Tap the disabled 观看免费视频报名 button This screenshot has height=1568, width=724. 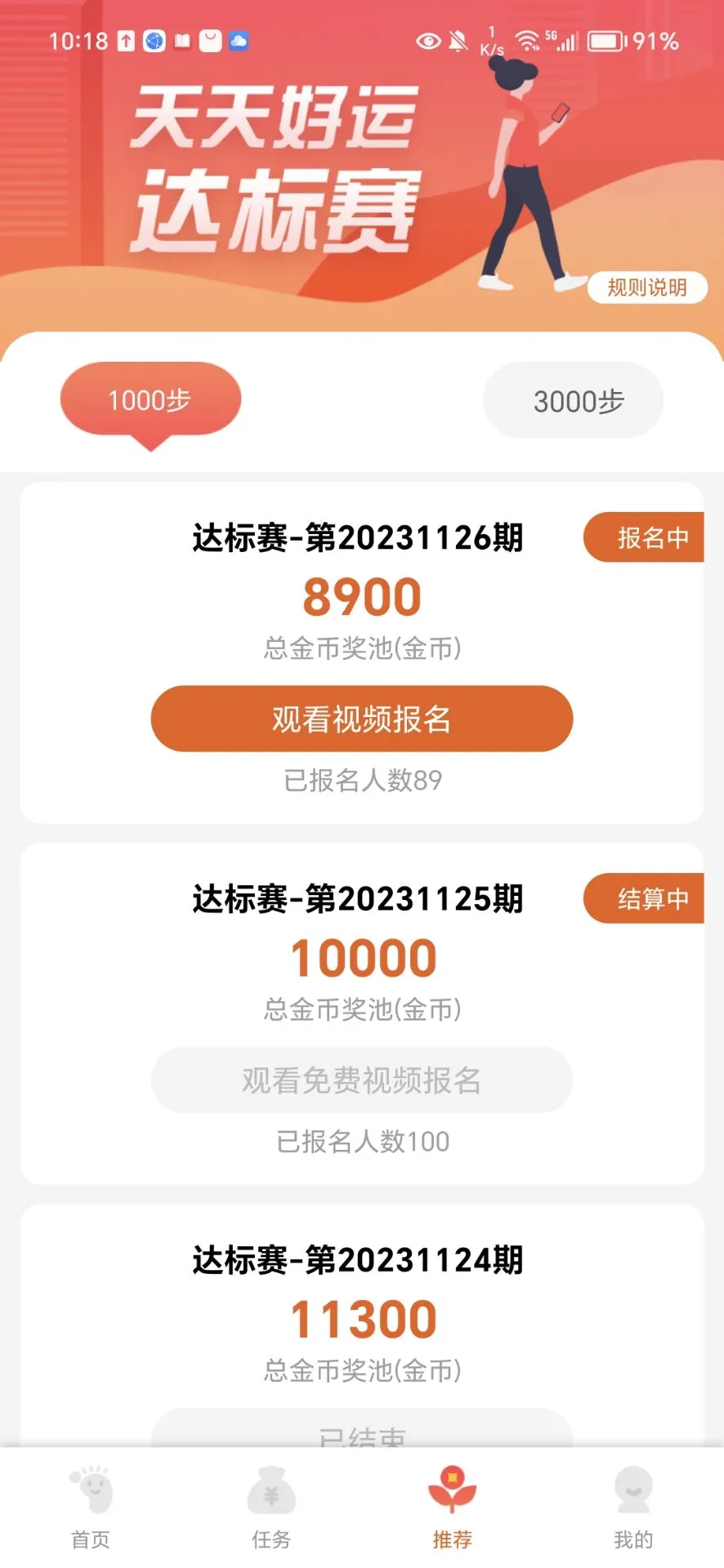[x=362, y=1080]
